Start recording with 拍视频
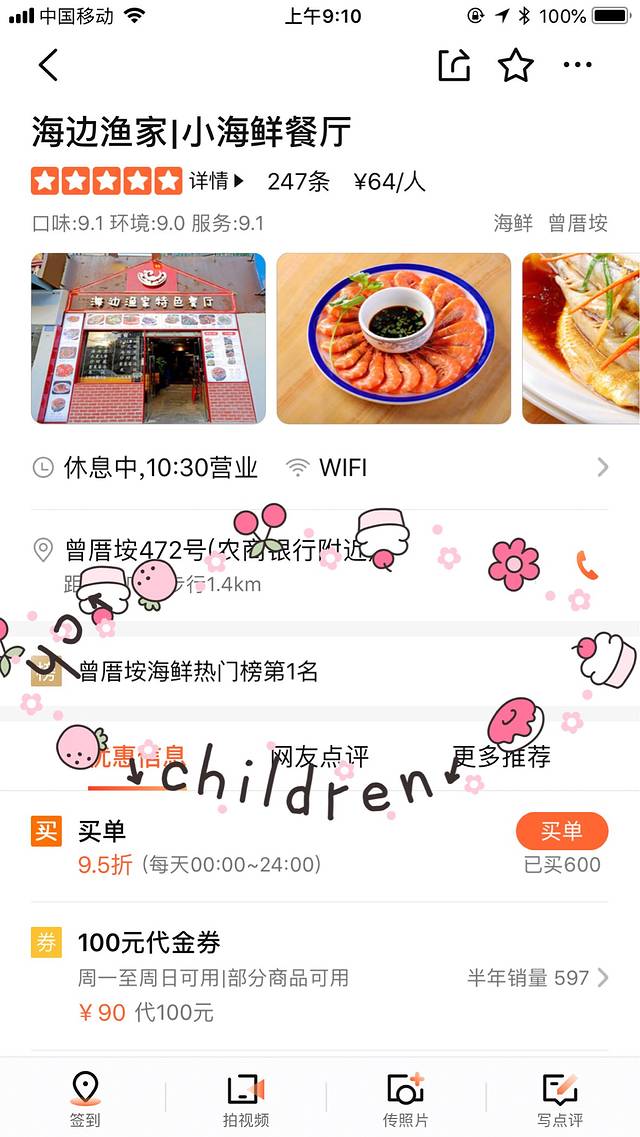Viewport: 640px width, 1137px height. (245, 1099)
